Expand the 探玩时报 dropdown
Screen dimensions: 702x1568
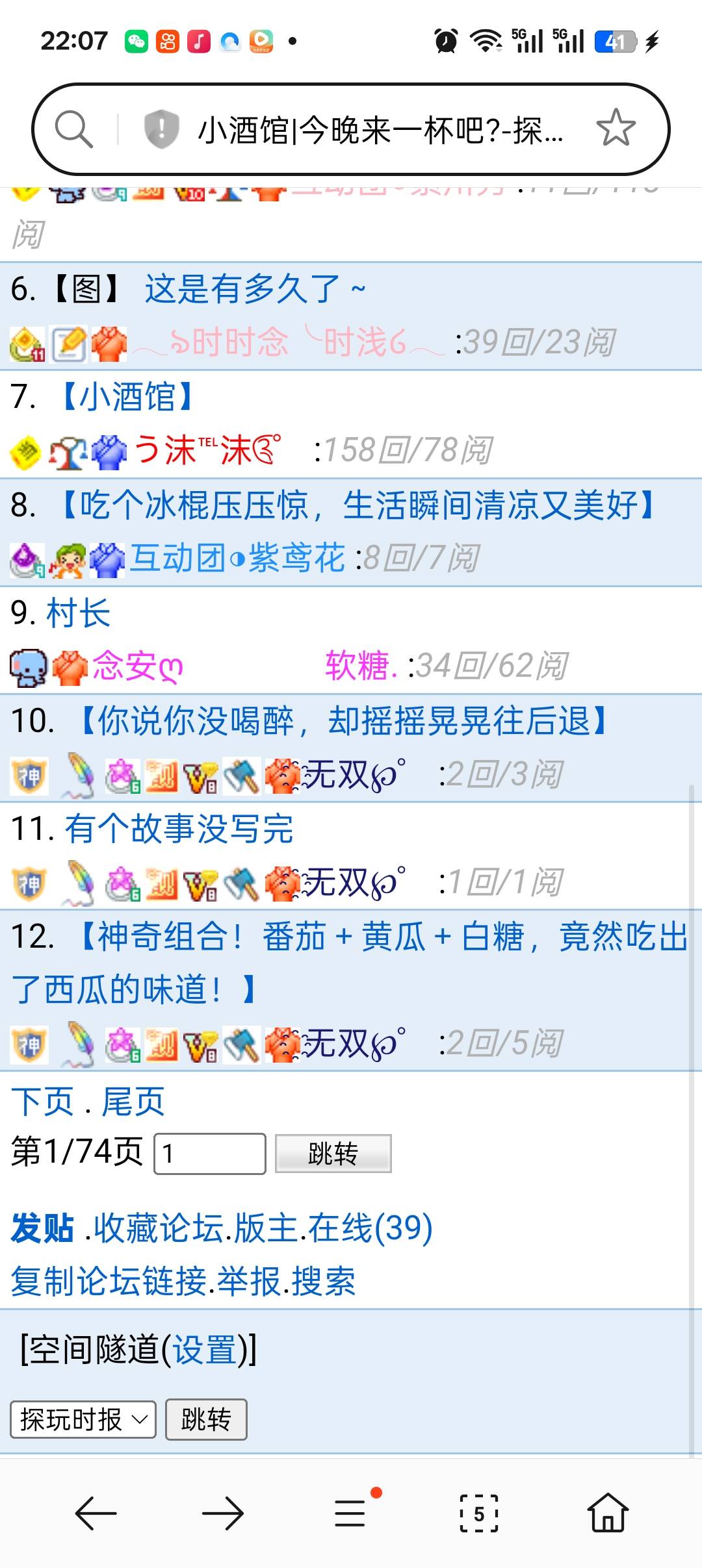pos(83,1419)
